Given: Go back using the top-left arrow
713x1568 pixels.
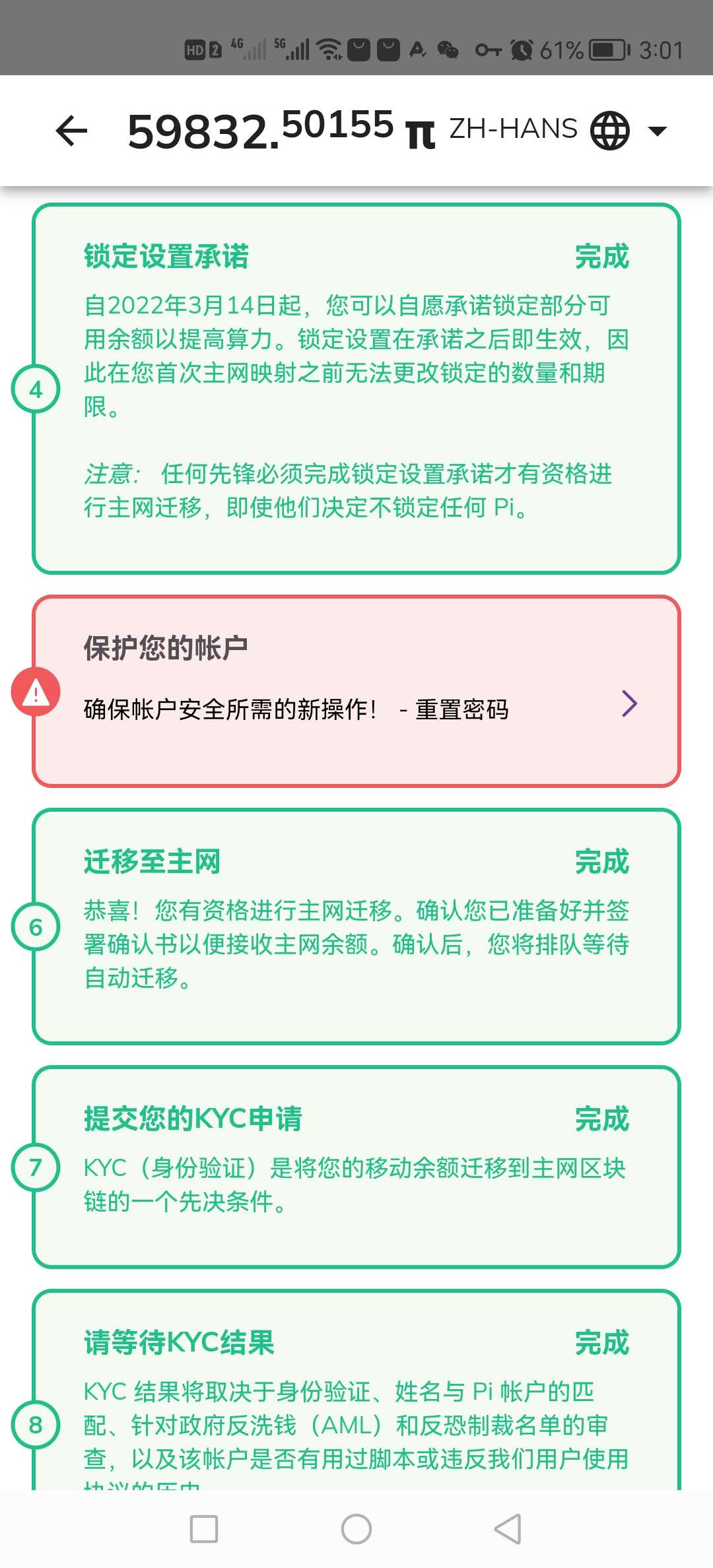Looking at the screenshot, I should (x=71, y=130).
